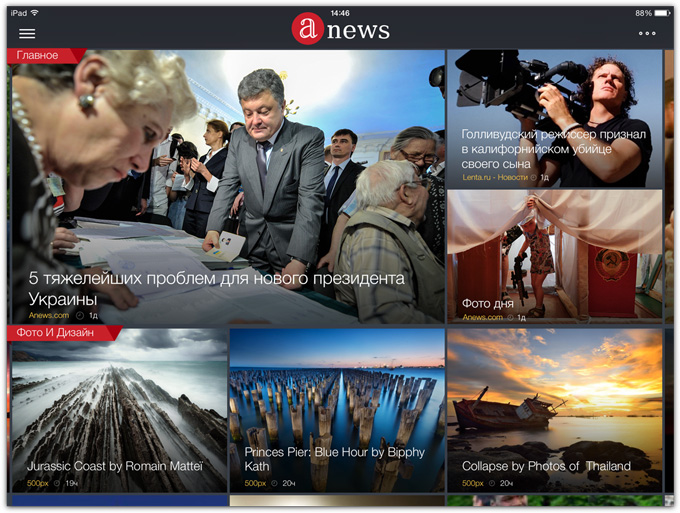Select the "Главное" section label
Viewport: 680px width, 513px height.
point(39,55)
